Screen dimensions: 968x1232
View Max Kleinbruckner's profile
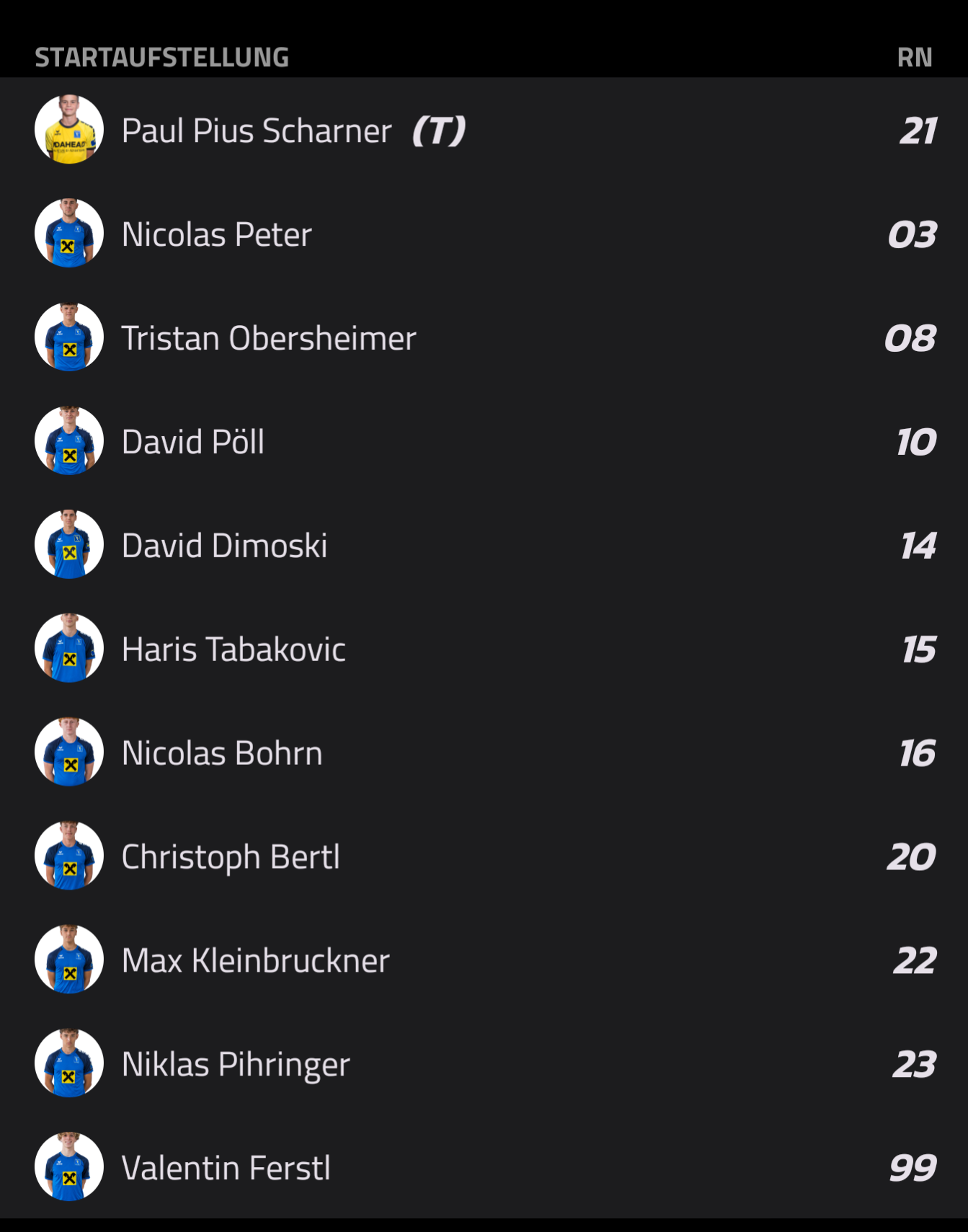tap(255, 961)
